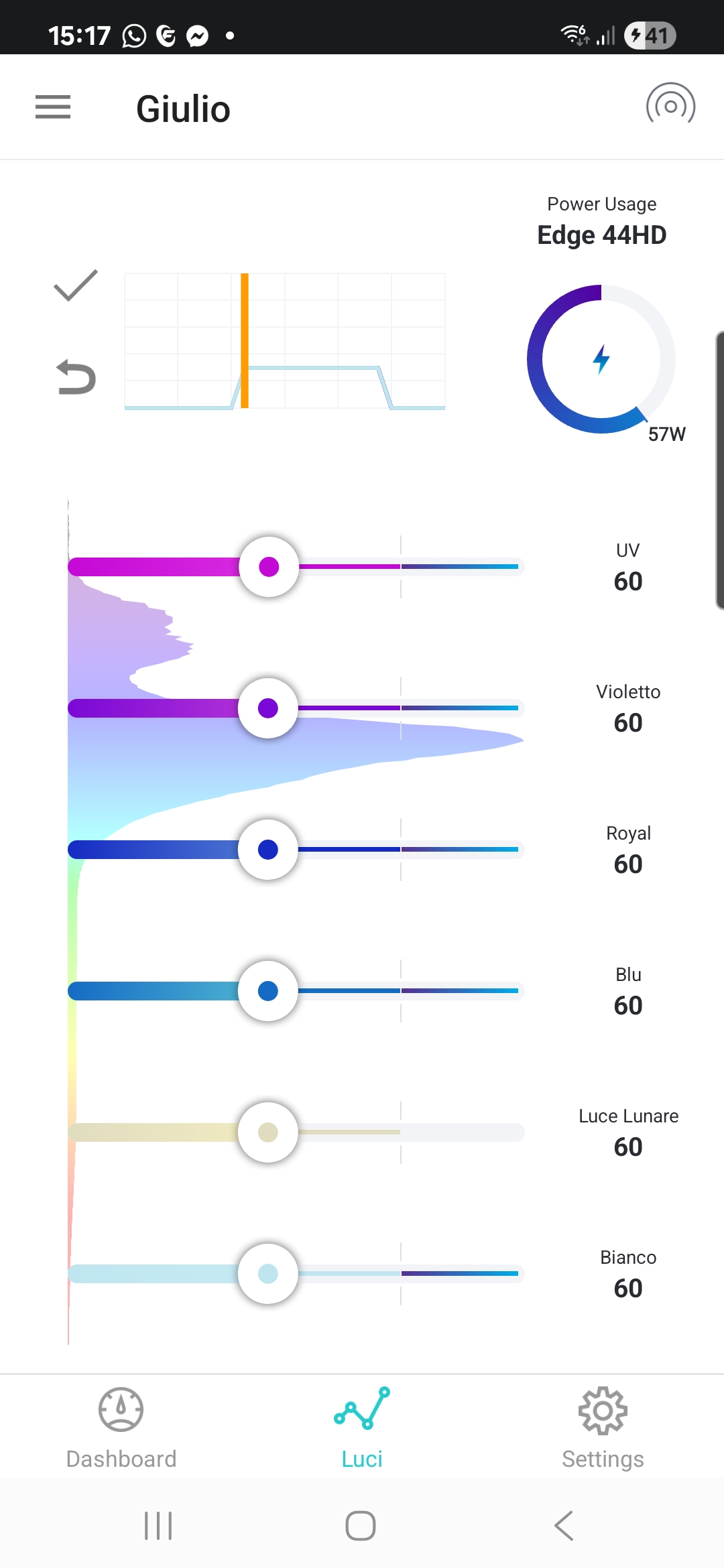Open the hamburger drawer menu

pos(53,107)
